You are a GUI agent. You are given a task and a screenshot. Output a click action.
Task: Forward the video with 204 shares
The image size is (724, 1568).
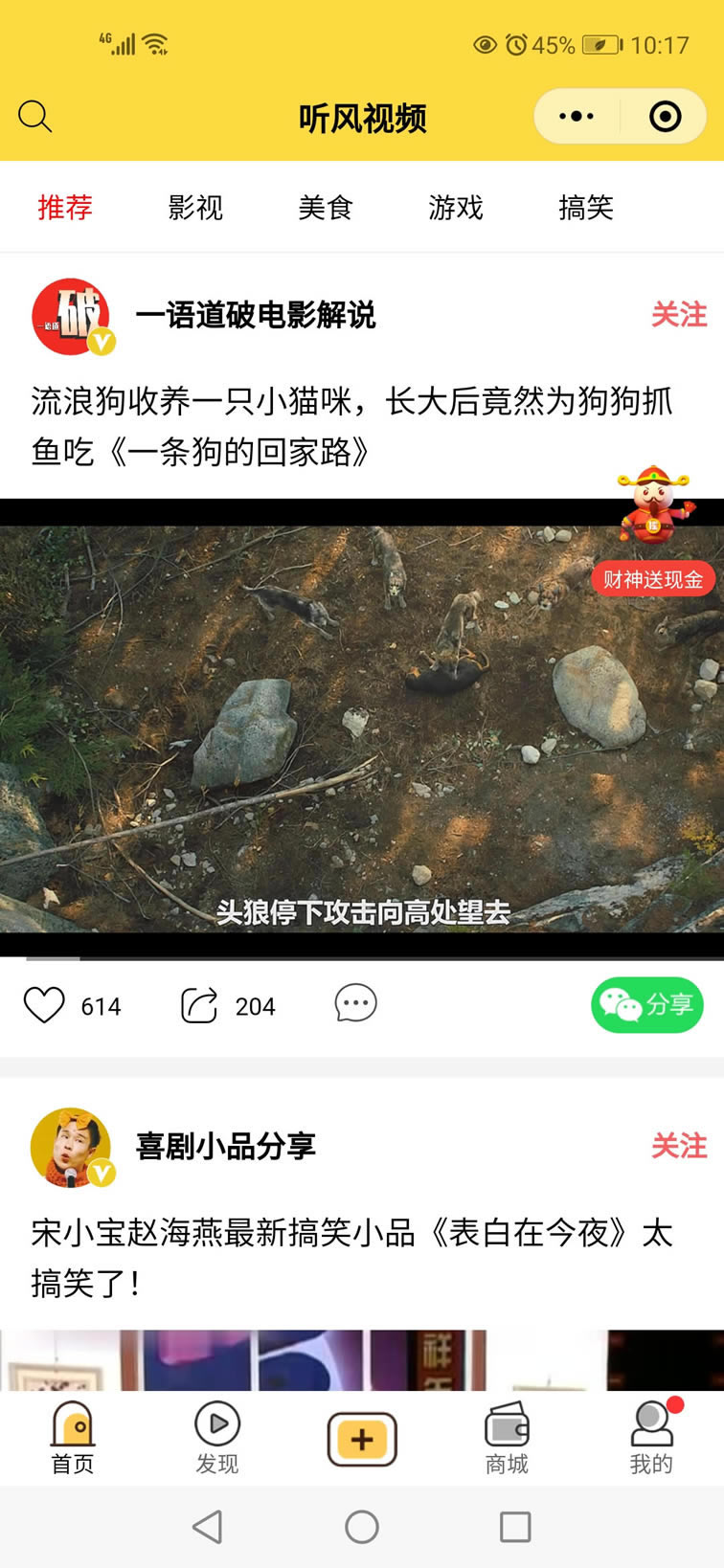click(199, 1005)
